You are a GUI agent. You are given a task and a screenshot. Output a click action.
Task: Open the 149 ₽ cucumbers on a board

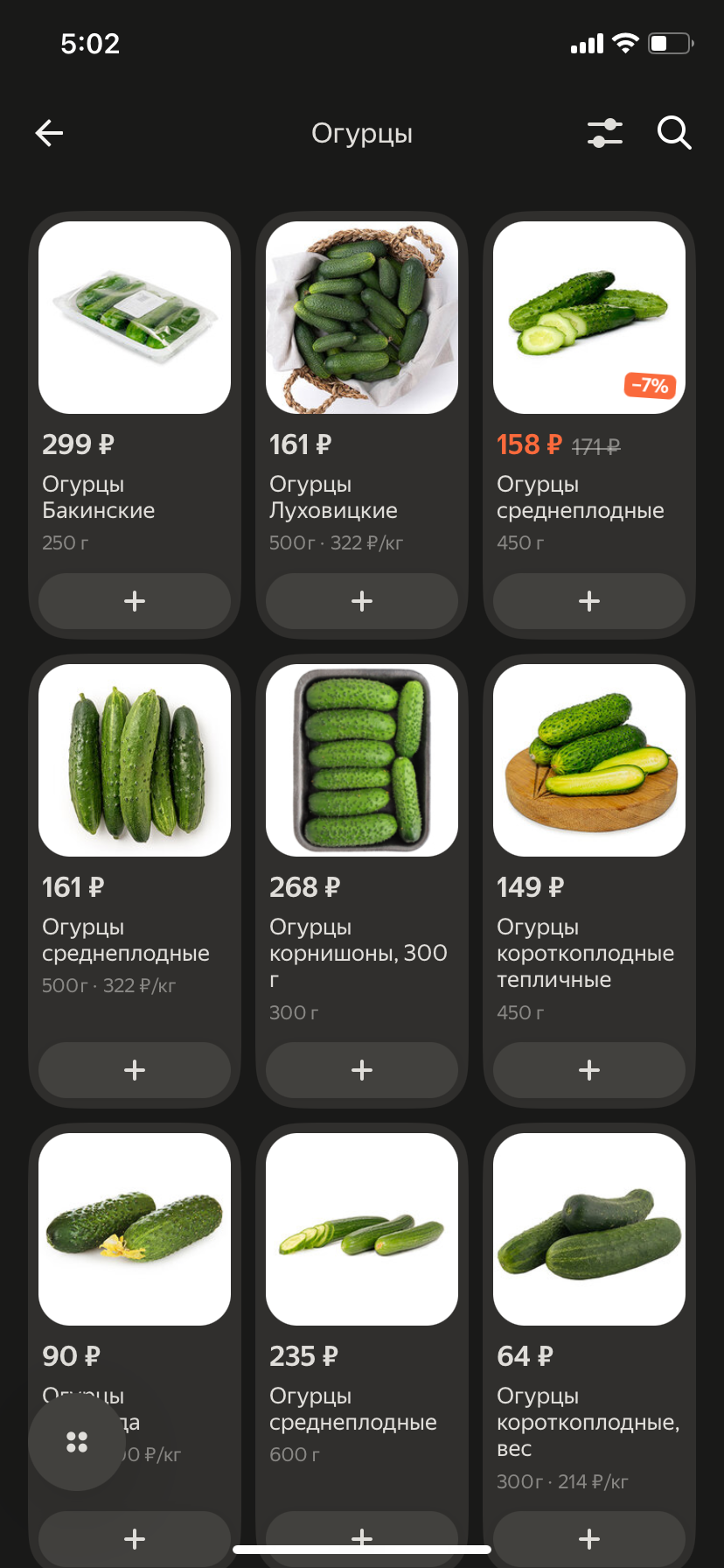(589, 760)
